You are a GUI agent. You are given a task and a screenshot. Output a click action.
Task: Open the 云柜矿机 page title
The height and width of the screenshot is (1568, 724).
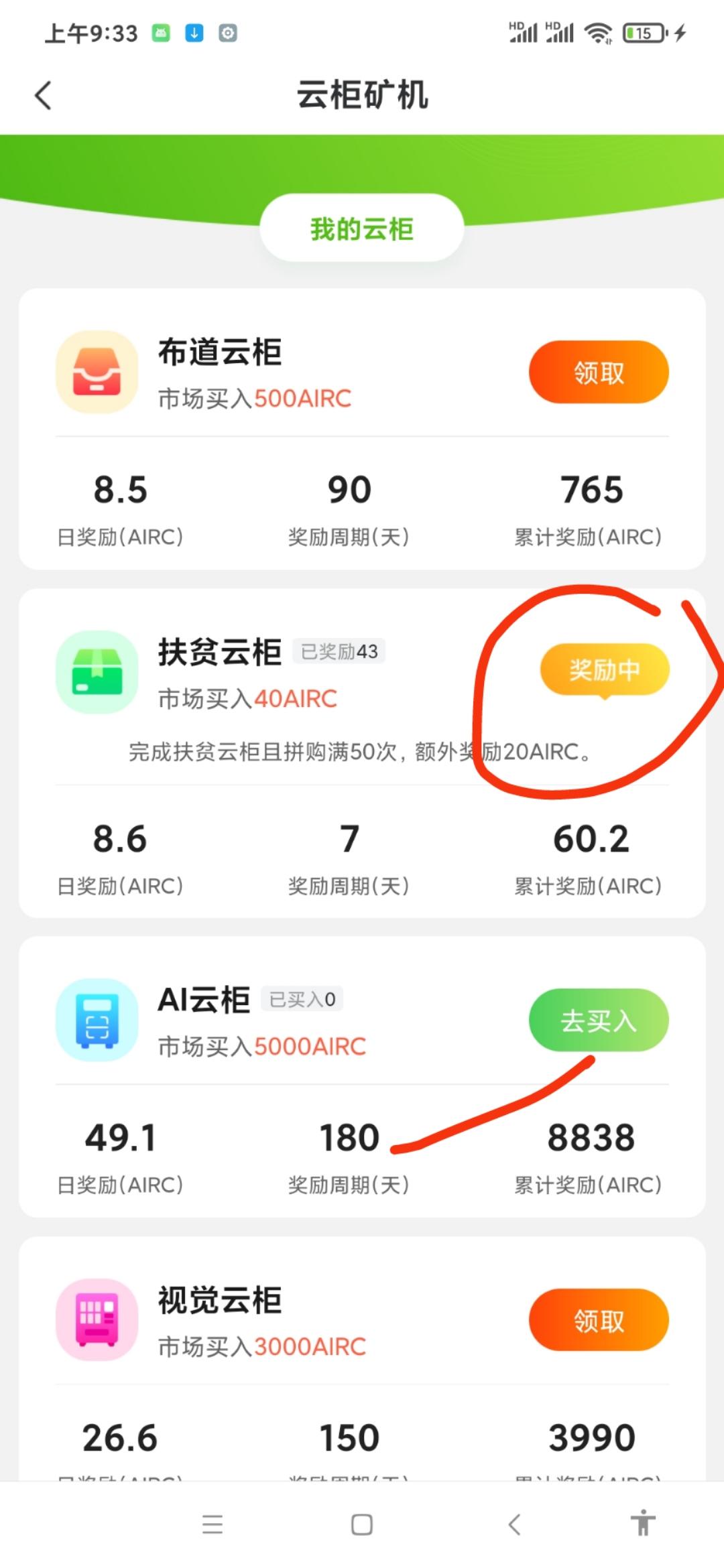[x=362, y=95]
